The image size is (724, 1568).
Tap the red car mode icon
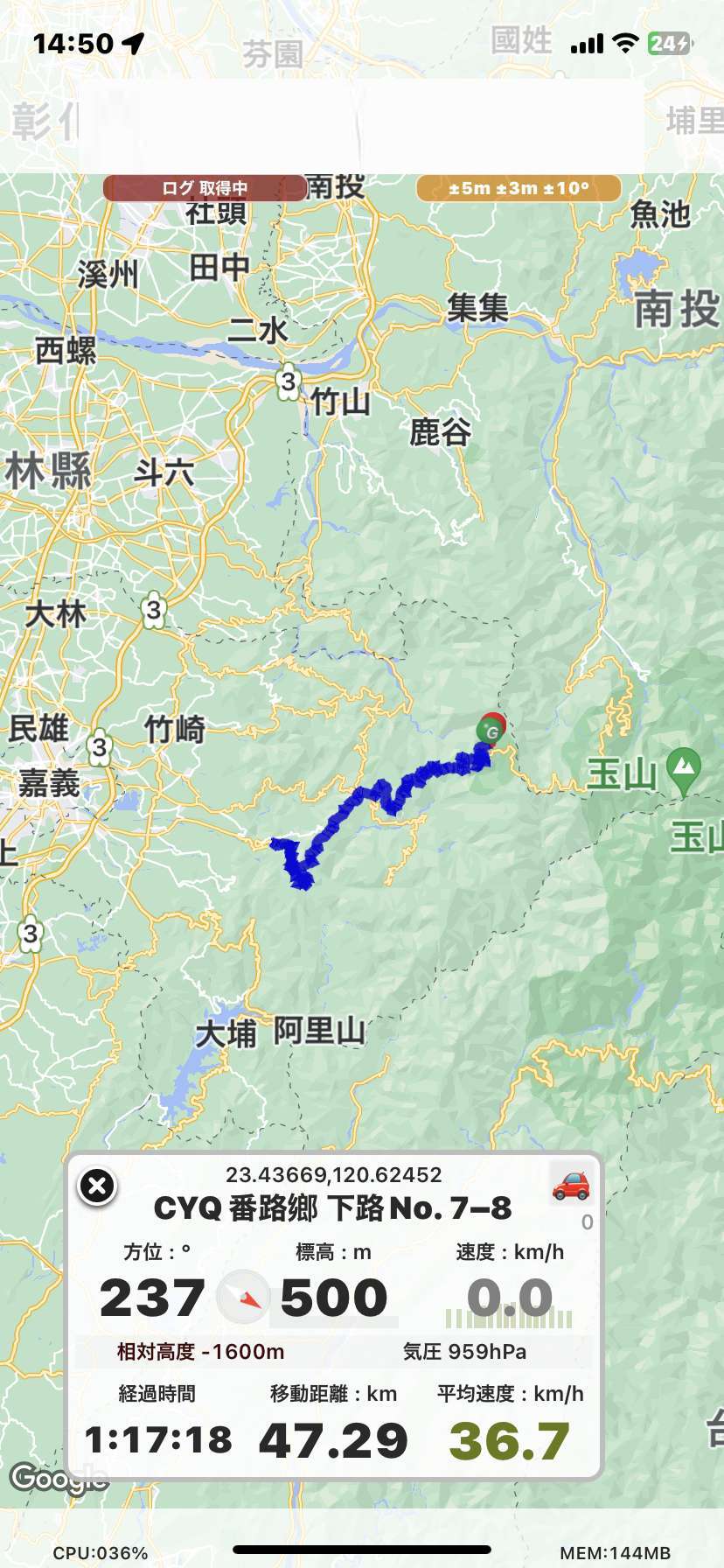point(571,1185)
